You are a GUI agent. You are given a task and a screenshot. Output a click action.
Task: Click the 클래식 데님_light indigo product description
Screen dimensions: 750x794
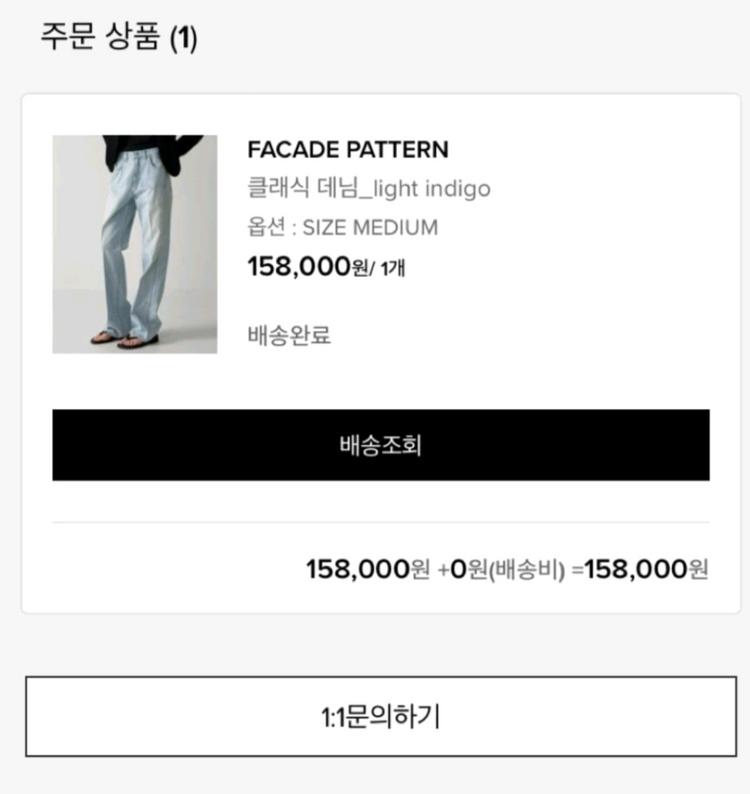(x=369, y=188)
